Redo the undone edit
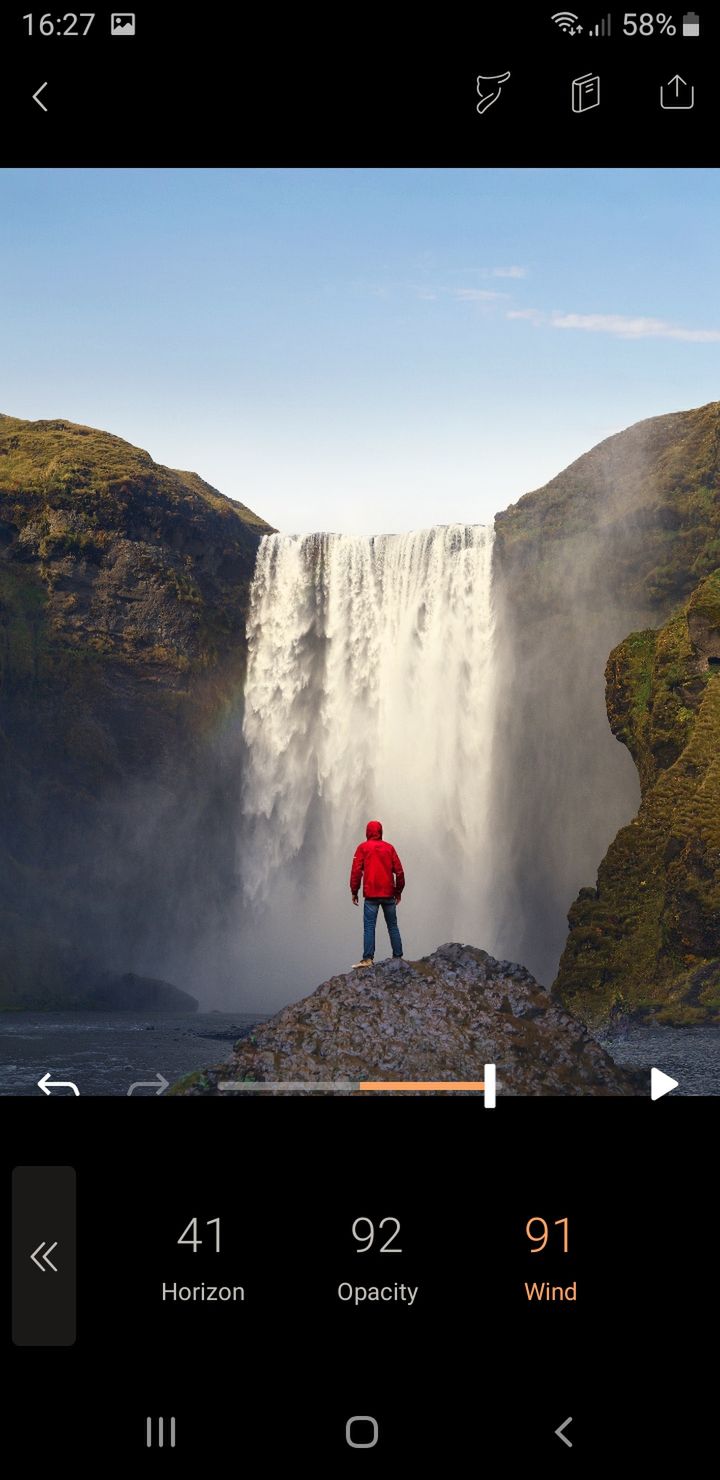This screenshot has width=720, height=1480. [149, 1084]
